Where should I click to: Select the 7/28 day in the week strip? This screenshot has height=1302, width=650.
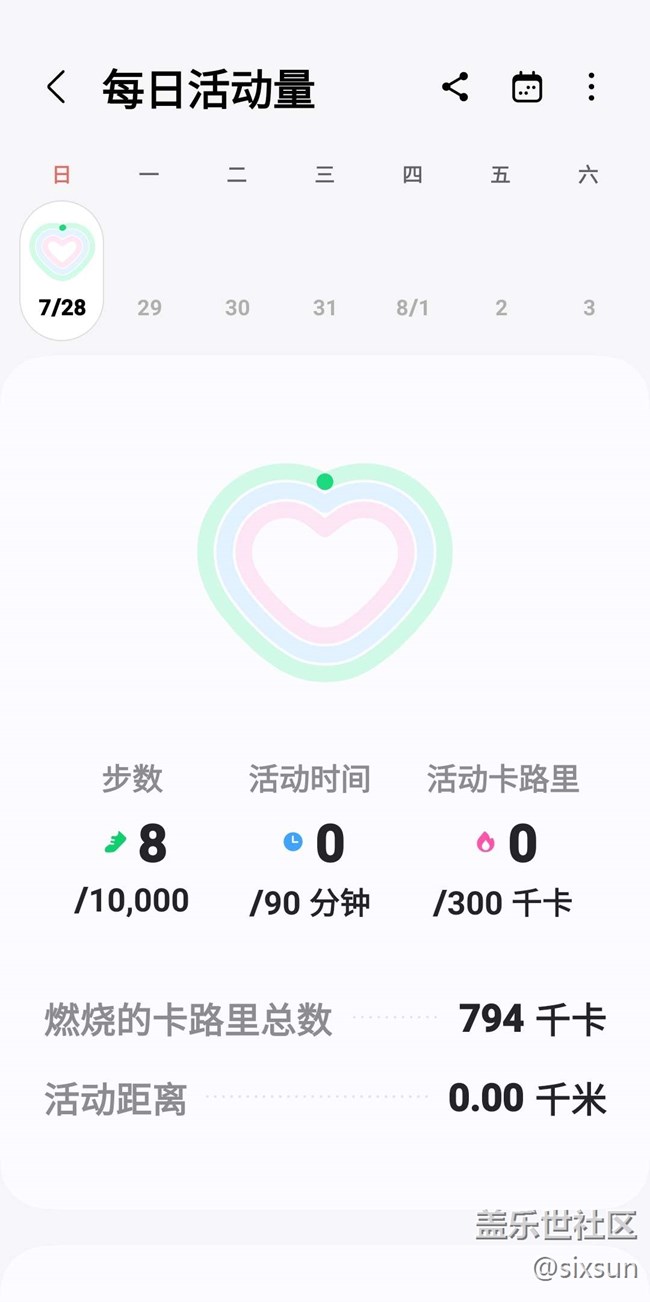pos(62,270)
